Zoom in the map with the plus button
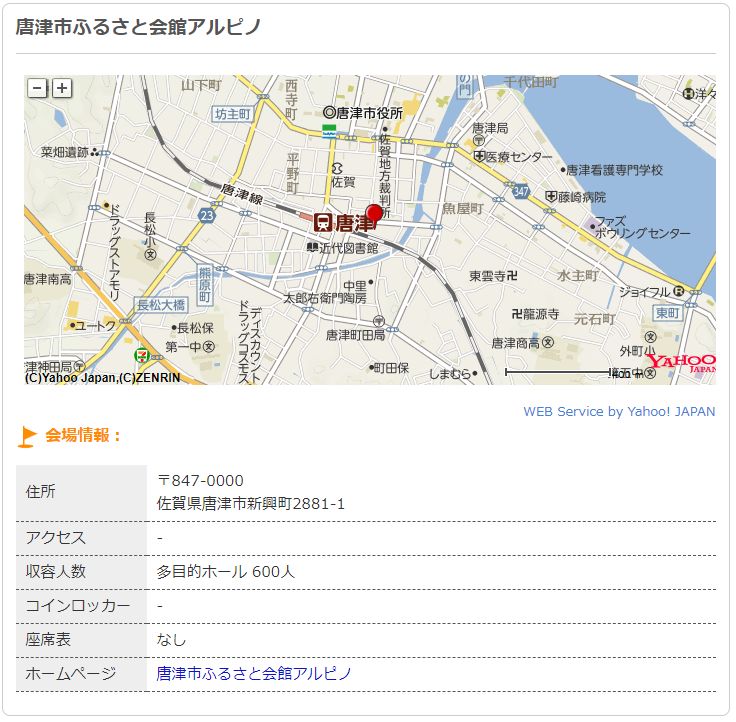The height and width of the screenshot is (722, 736). [x=62, y=88]
